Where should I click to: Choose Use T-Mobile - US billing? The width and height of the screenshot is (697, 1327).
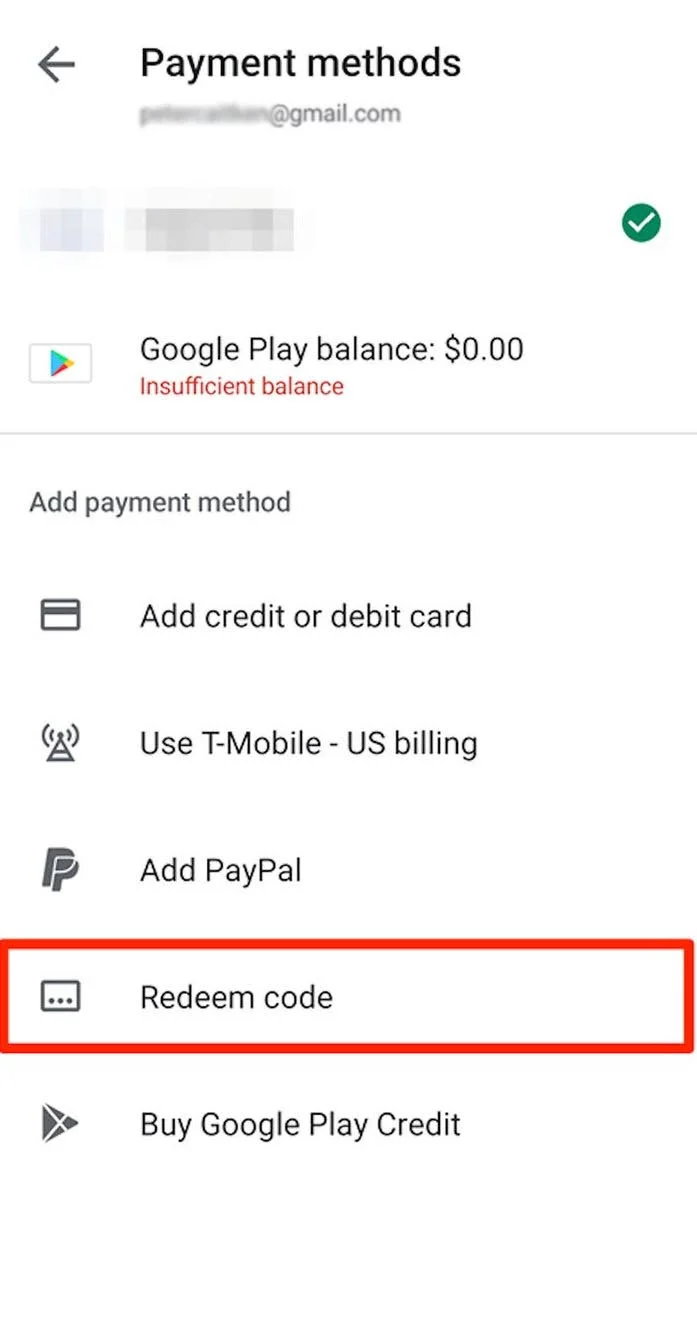[x=308, y=744]
